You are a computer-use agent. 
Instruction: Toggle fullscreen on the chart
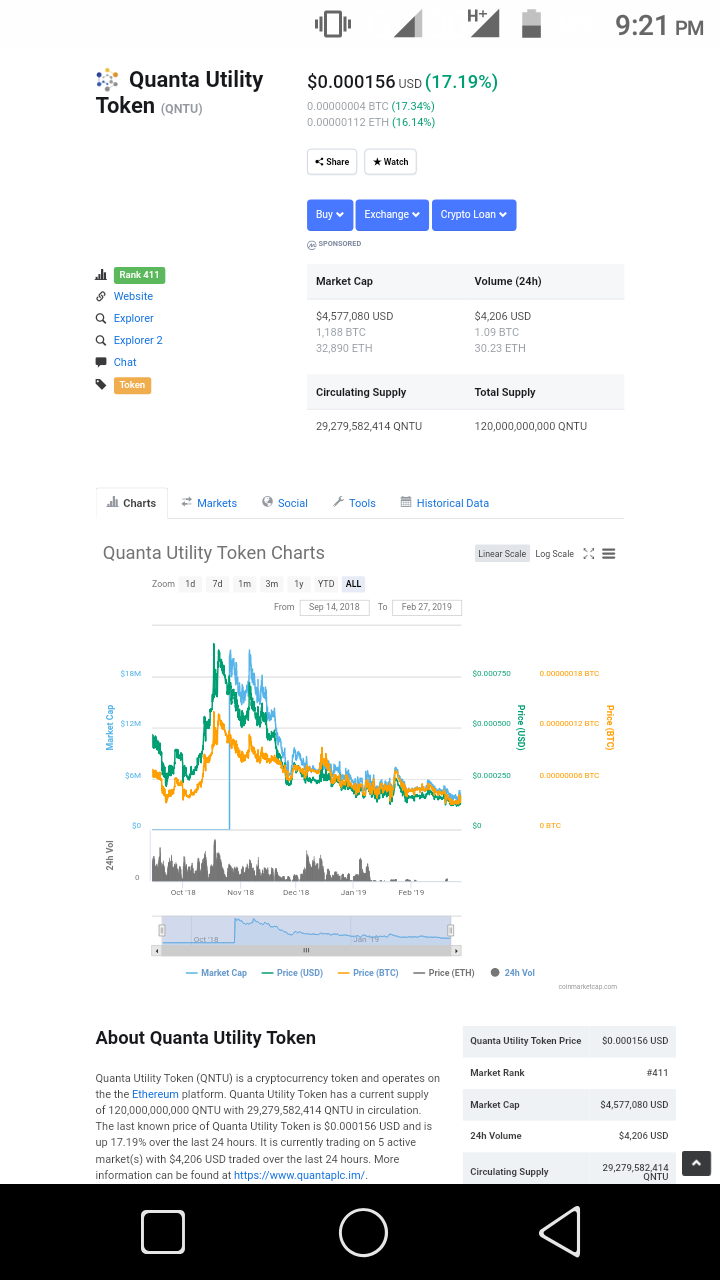[588, 554]
